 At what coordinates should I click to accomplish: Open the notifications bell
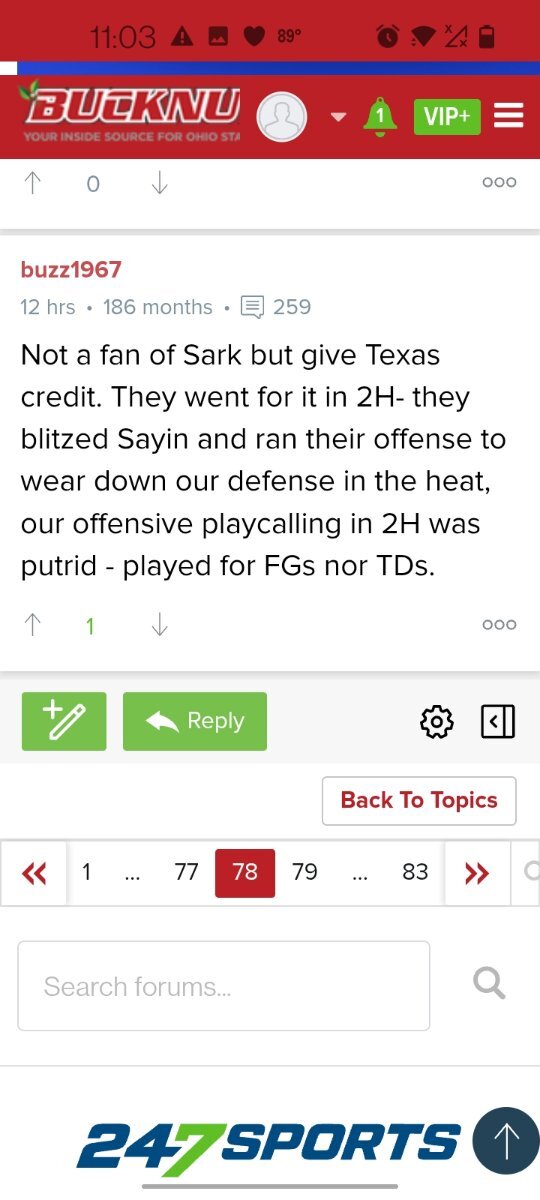(379, 117)
